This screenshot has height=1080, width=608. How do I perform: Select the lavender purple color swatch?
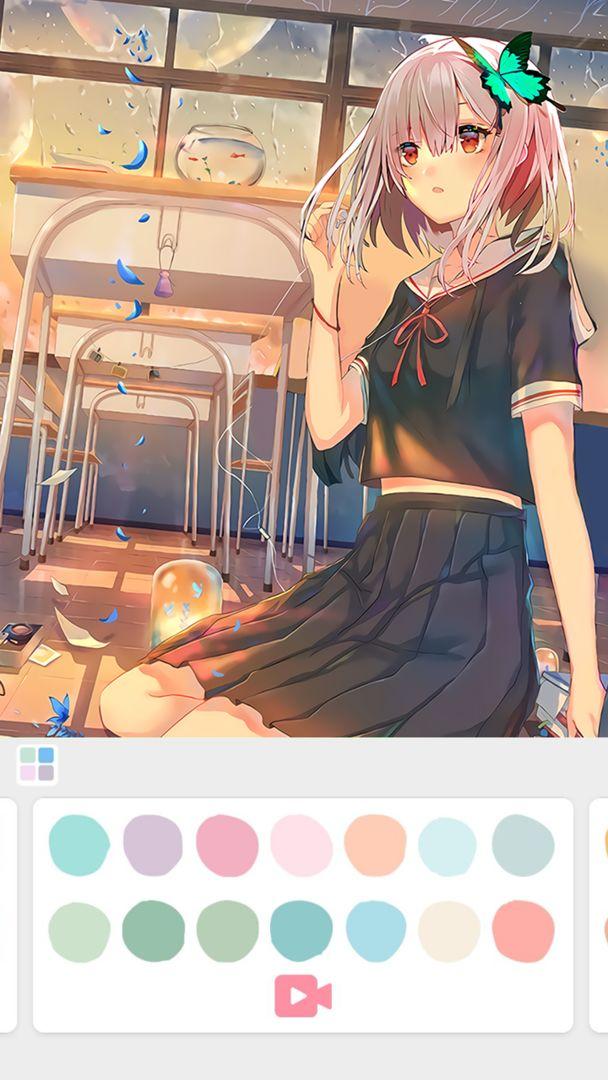(153, 845)
